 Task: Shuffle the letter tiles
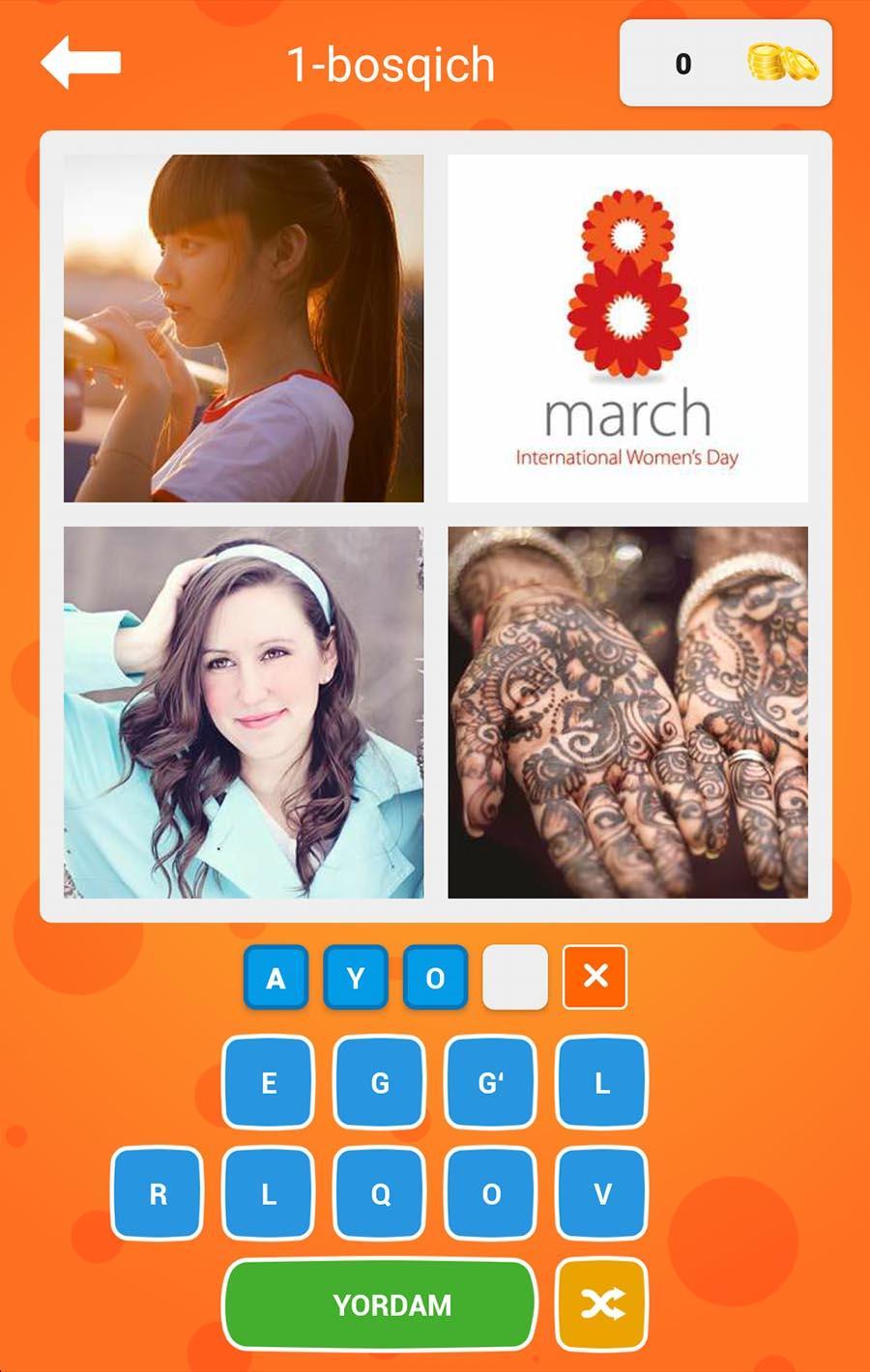601,1304
